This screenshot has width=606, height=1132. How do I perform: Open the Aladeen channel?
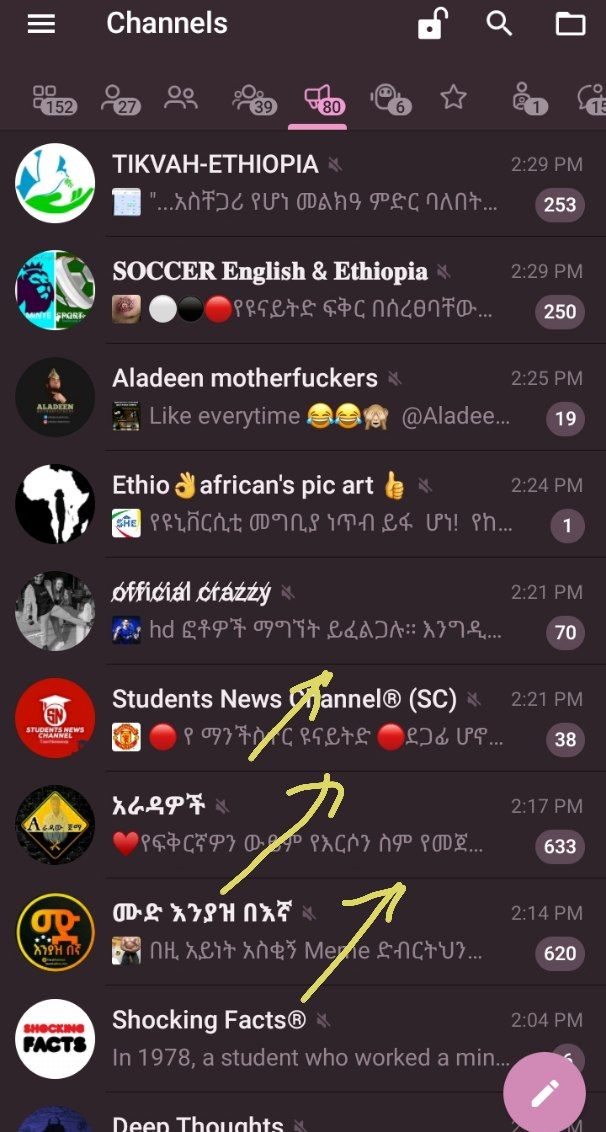(x=303, y=397)
